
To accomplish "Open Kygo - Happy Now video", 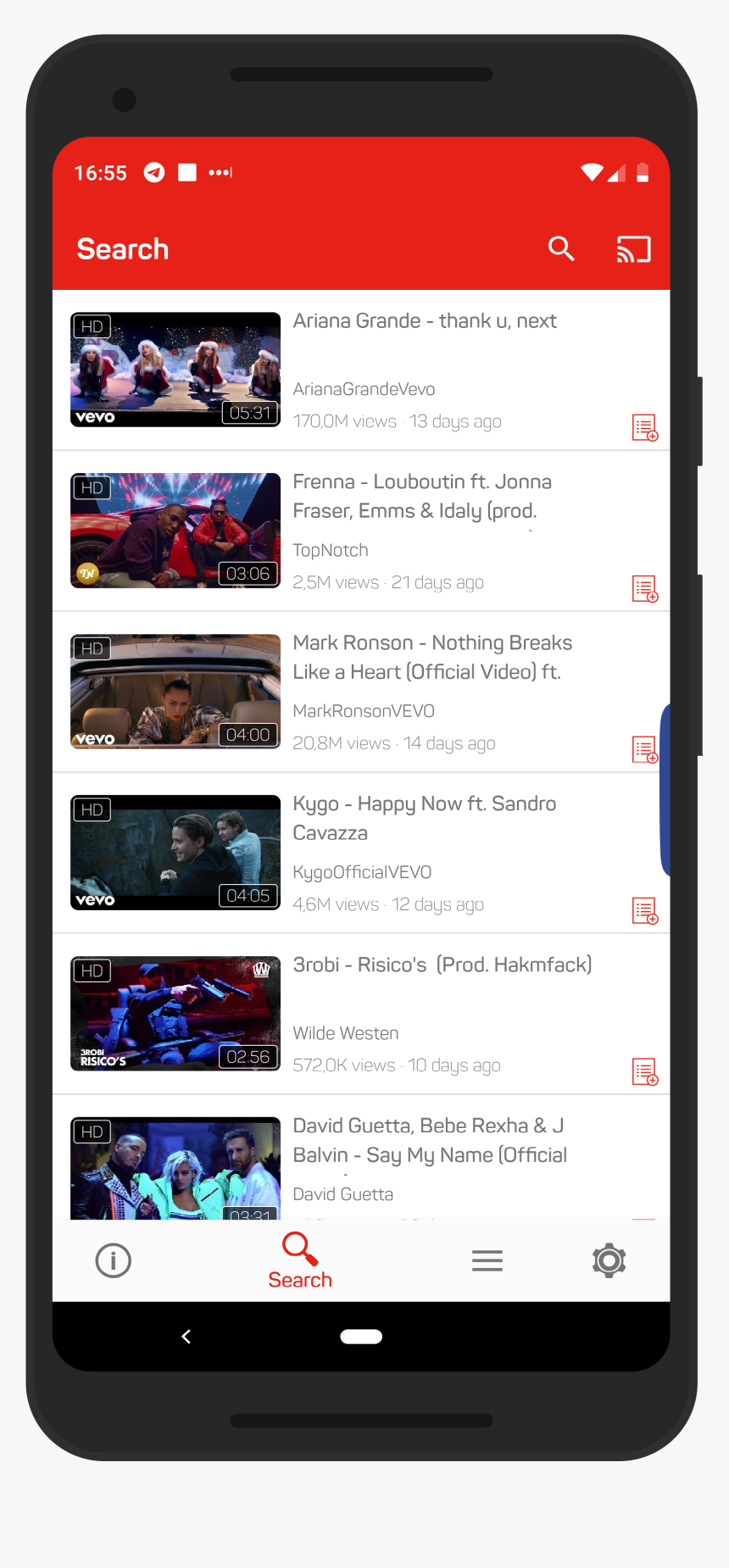I will [x=424, y=818].
